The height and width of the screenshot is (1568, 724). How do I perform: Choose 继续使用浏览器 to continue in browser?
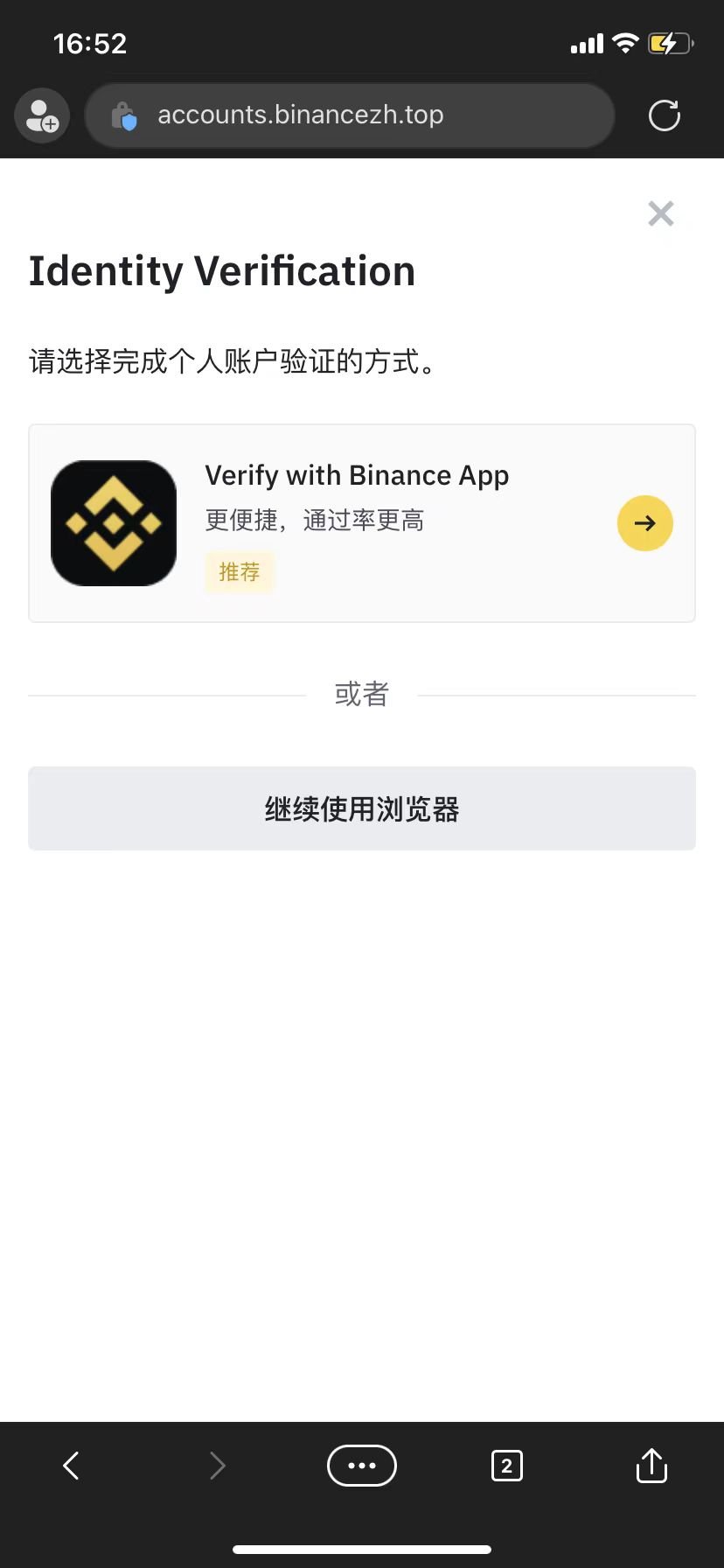(362, 808)
